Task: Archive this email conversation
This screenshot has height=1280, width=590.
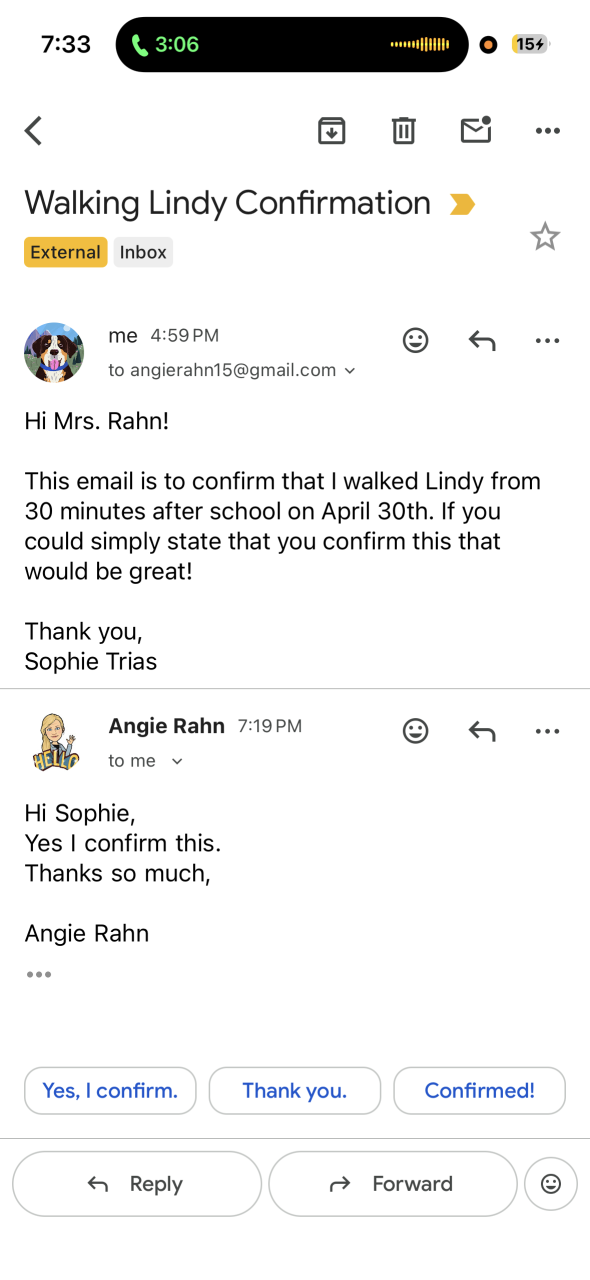Action: pyautogui.click(x=331, y=130)
